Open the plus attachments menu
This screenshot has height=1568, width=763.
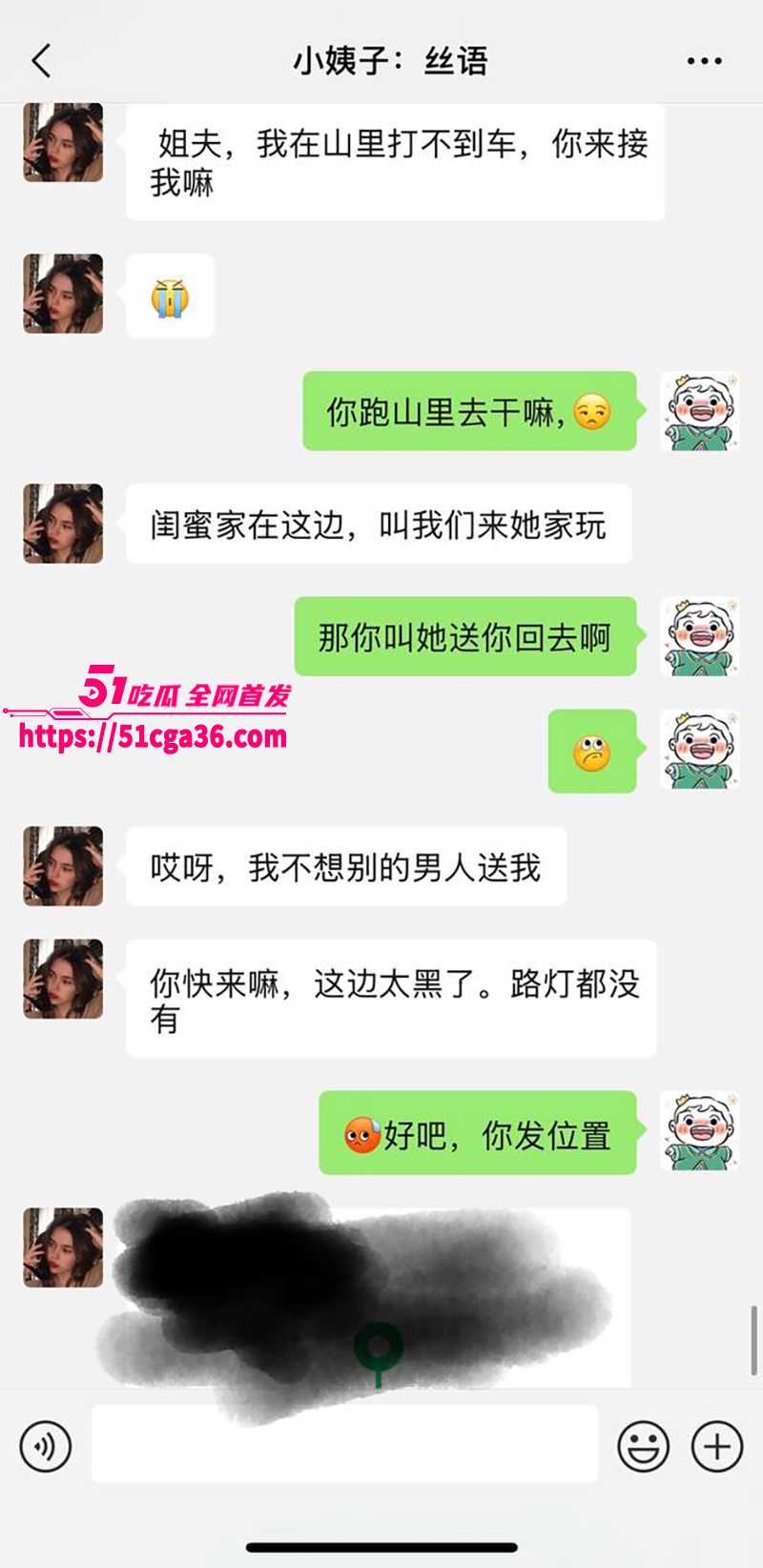coord(716,1446)
